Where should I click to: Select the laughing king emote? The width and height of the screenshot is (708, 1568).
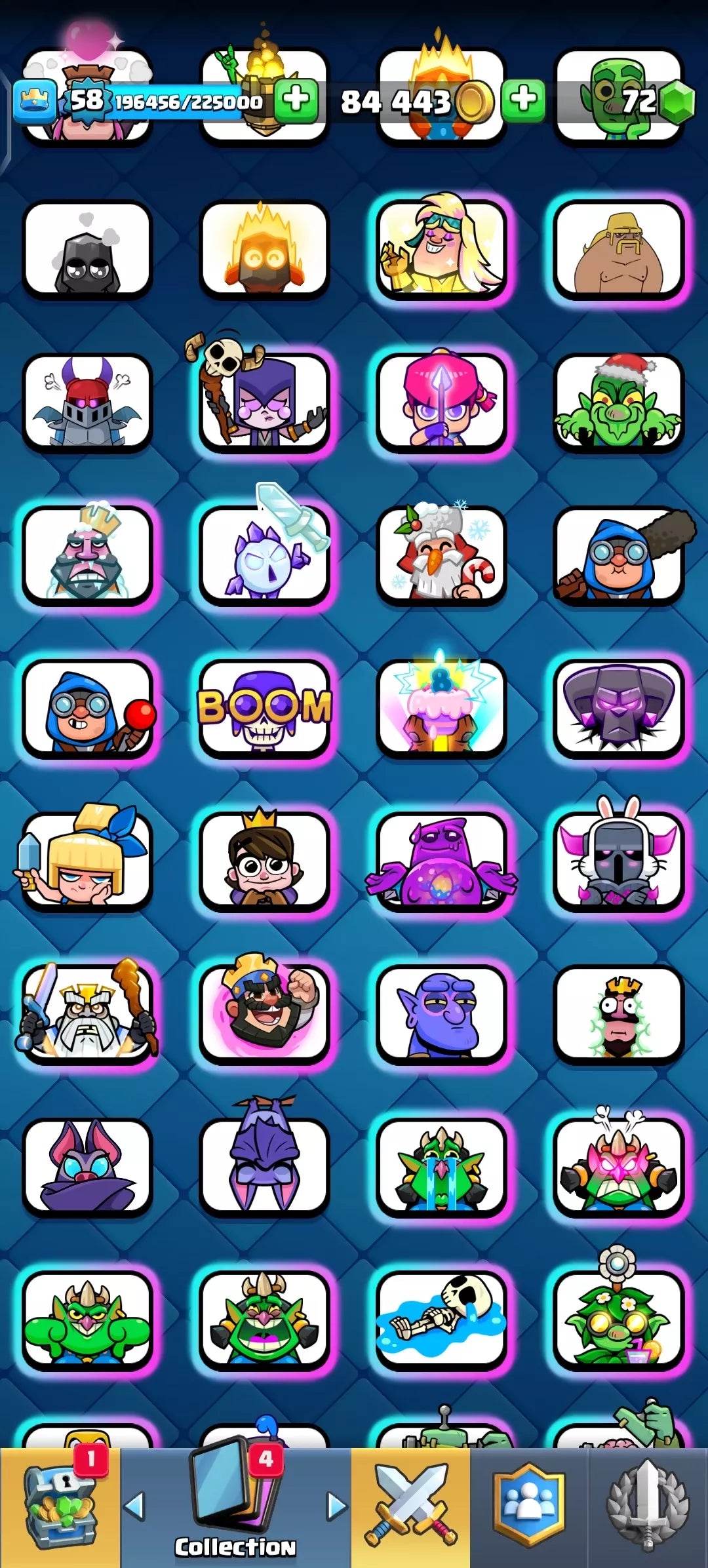click(x=264, y=1013)
